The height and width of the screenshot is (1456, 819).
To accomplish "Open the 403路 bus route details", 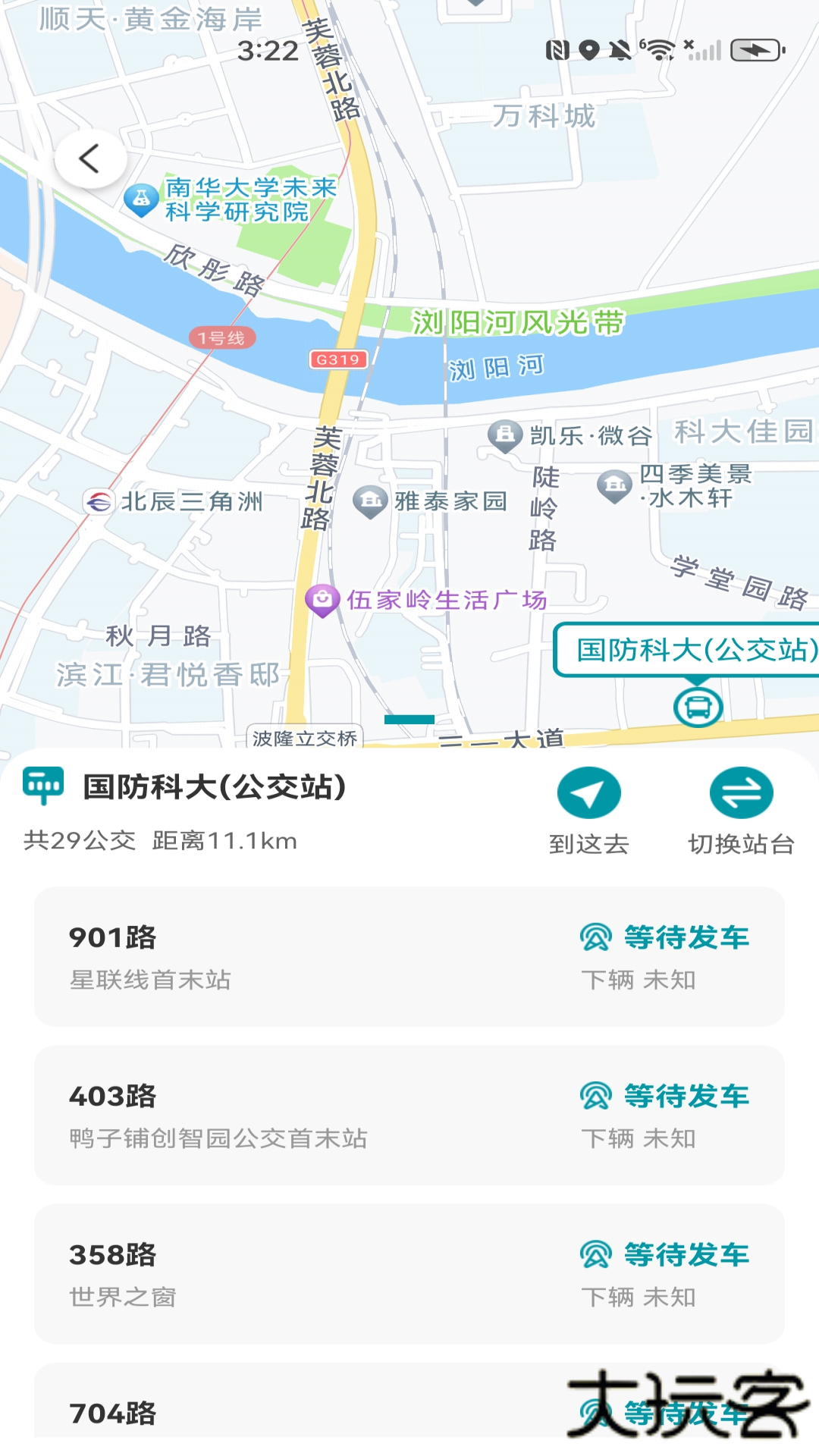I will [x=409, y=1115].
